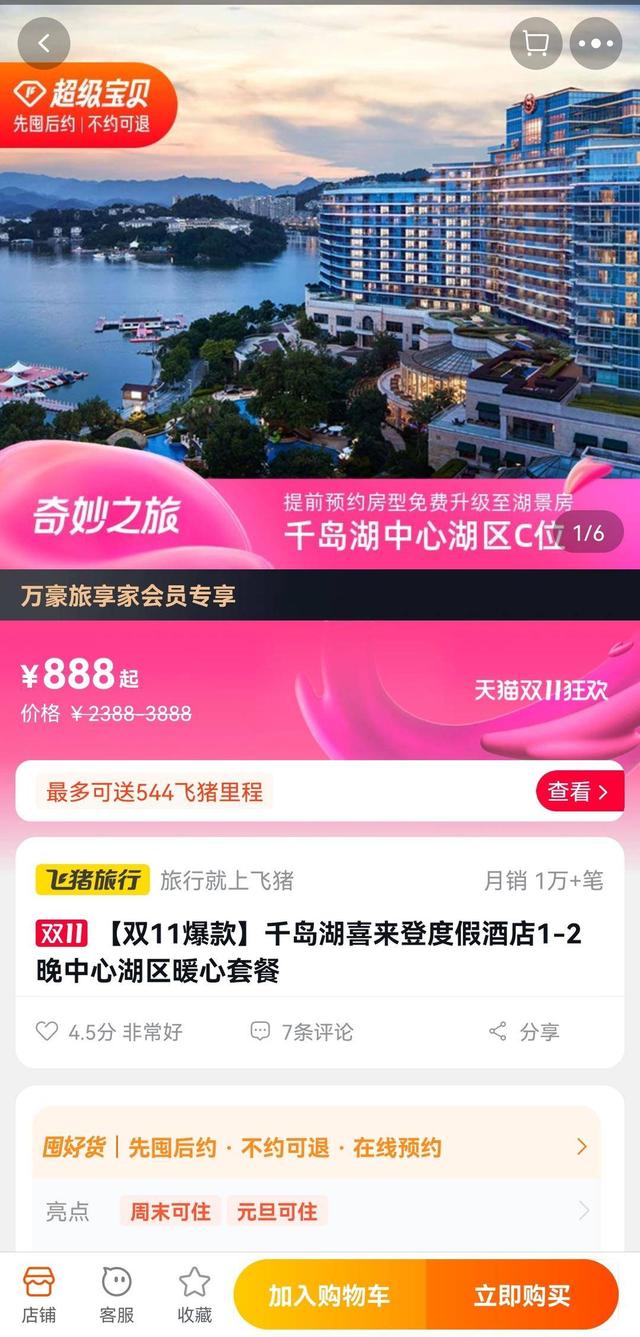Image resolution: width=640 pixels, height=1337 pixels.
Task: Open the three-dot overflow menu
Action: [596, 44]
